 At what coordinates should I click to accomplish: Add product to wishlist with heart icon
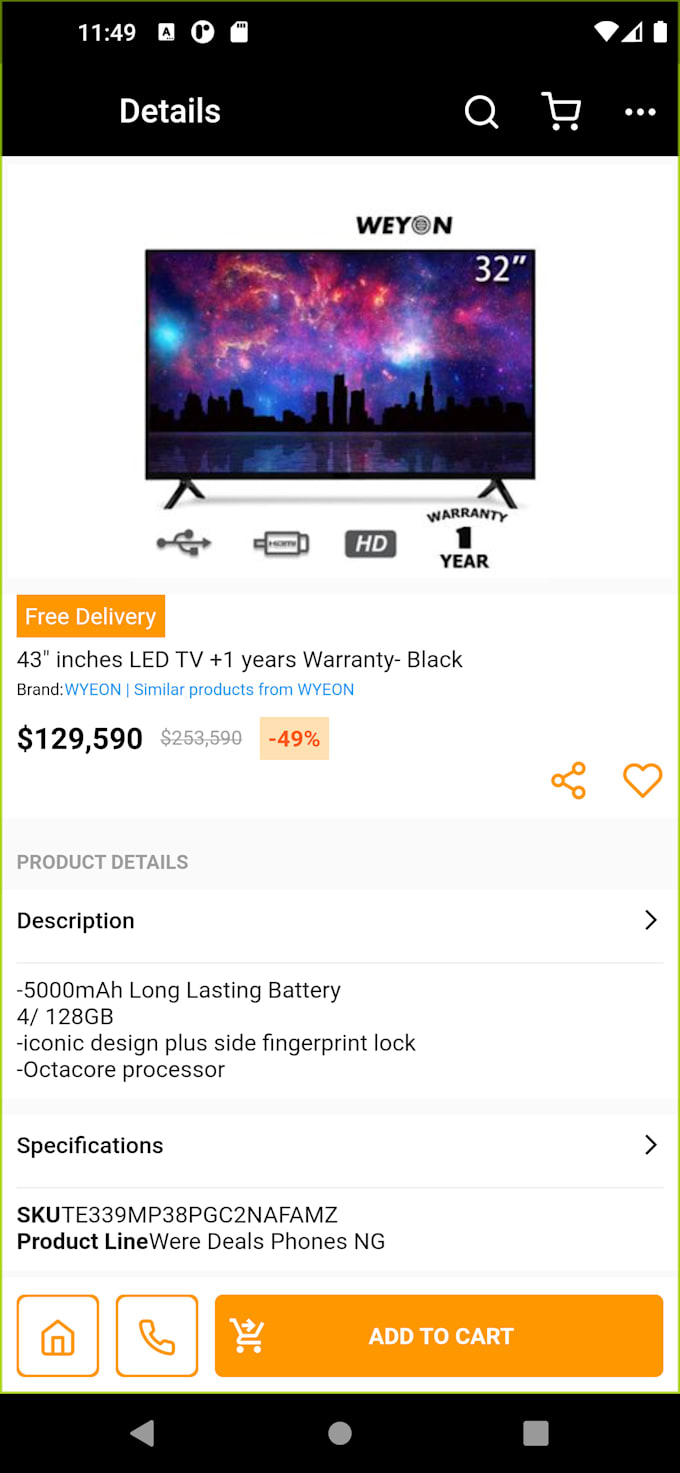(642, 780)
